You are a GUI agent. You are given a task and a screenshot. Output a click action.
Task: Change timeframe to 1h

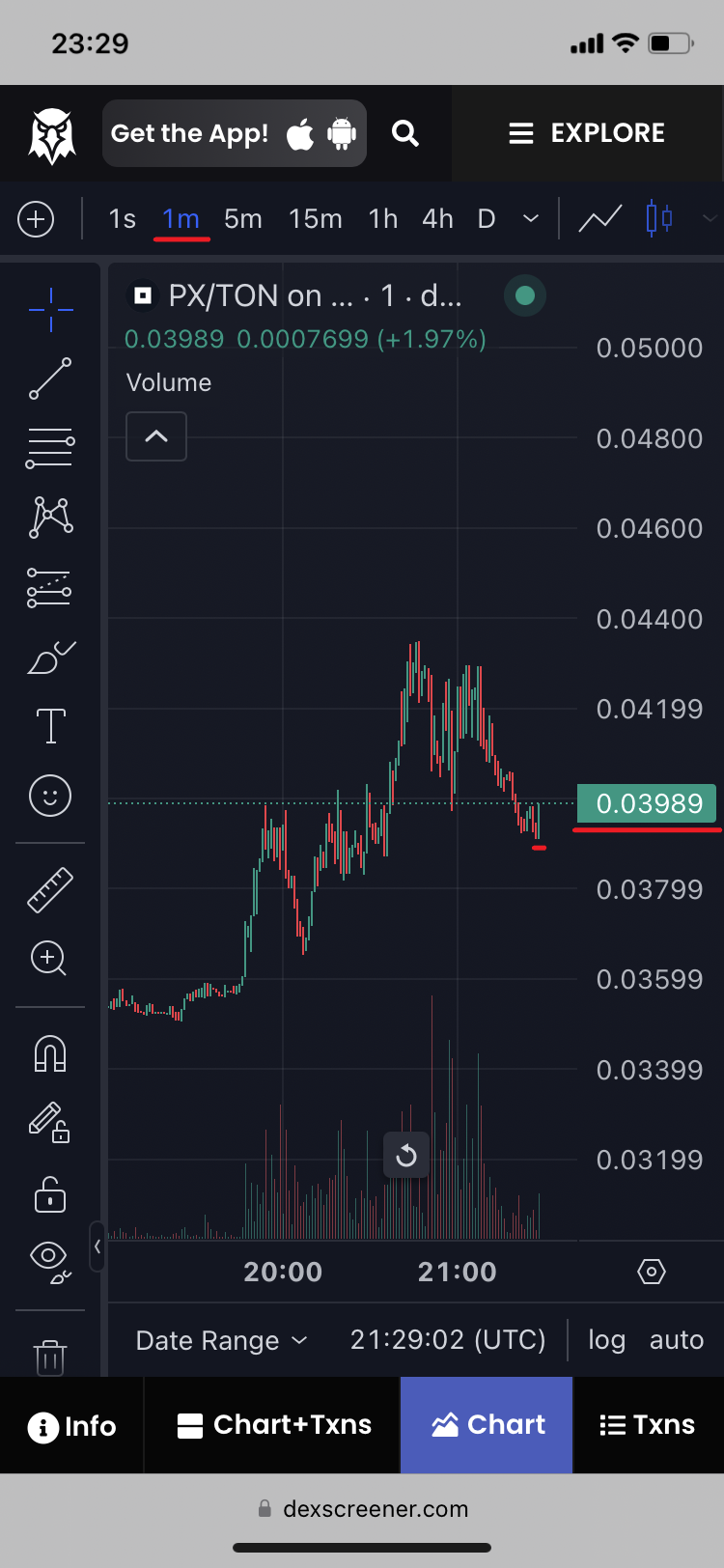click(383, 219)
